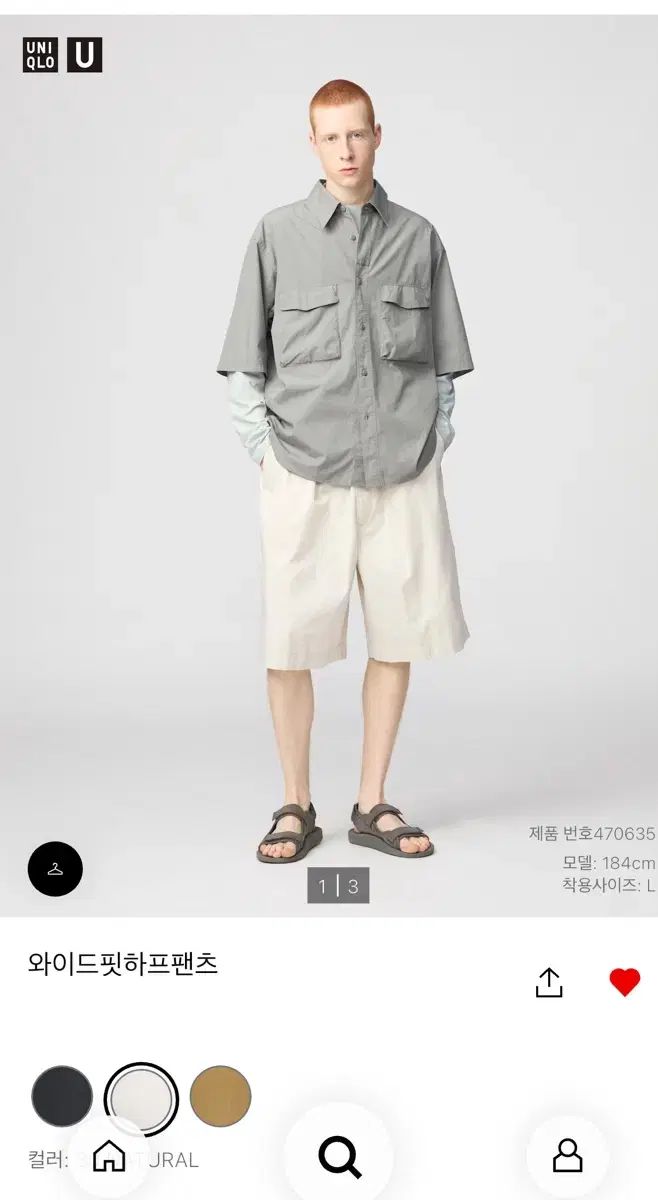Open the search magnifier button
Image resolution: width=658 pixels, height=1200 pixels.
(339, 1157)
